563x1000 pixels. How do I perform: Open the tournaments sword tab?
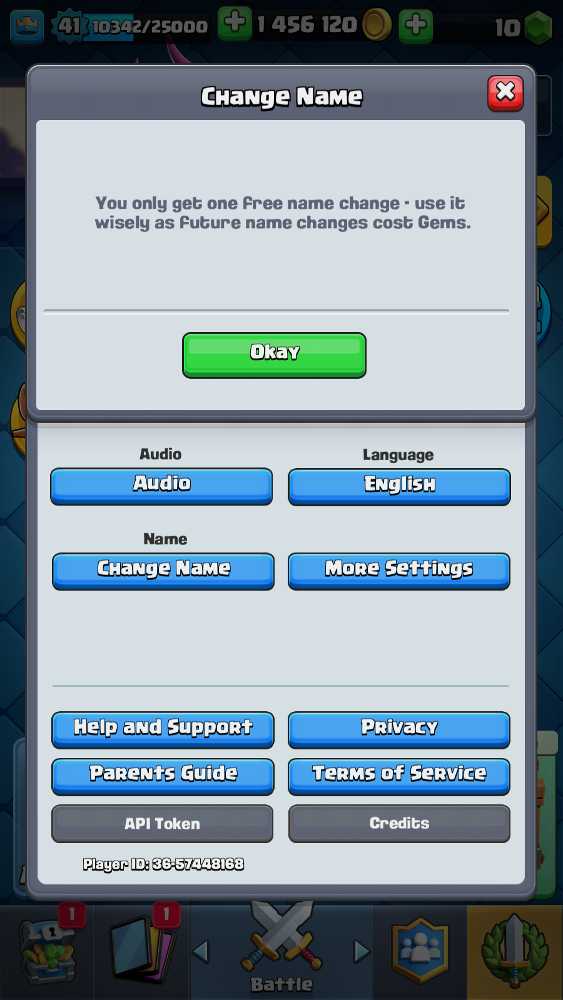[x=515, y=950]
